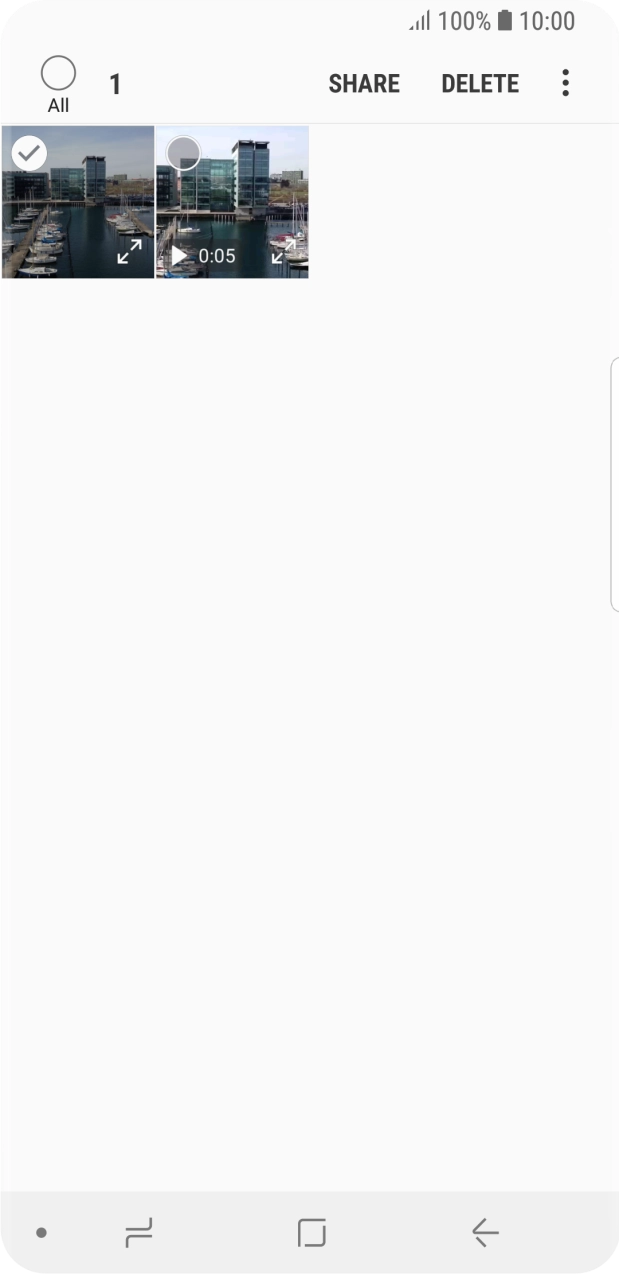Viewport: 619px width, 1274px height.
Task: Expand the harbor photo to full view
Action: (129, 254)
